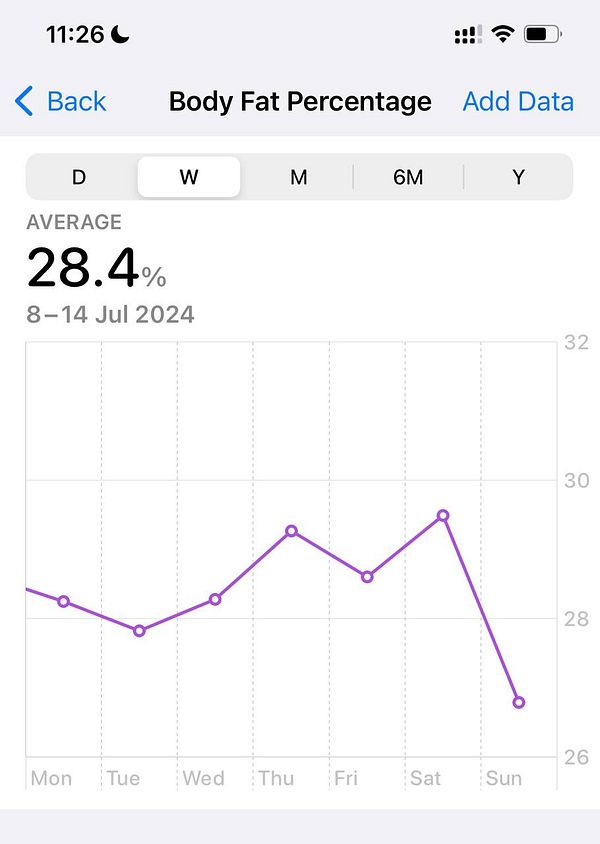Switch to the D day view

tap(79, 177)
